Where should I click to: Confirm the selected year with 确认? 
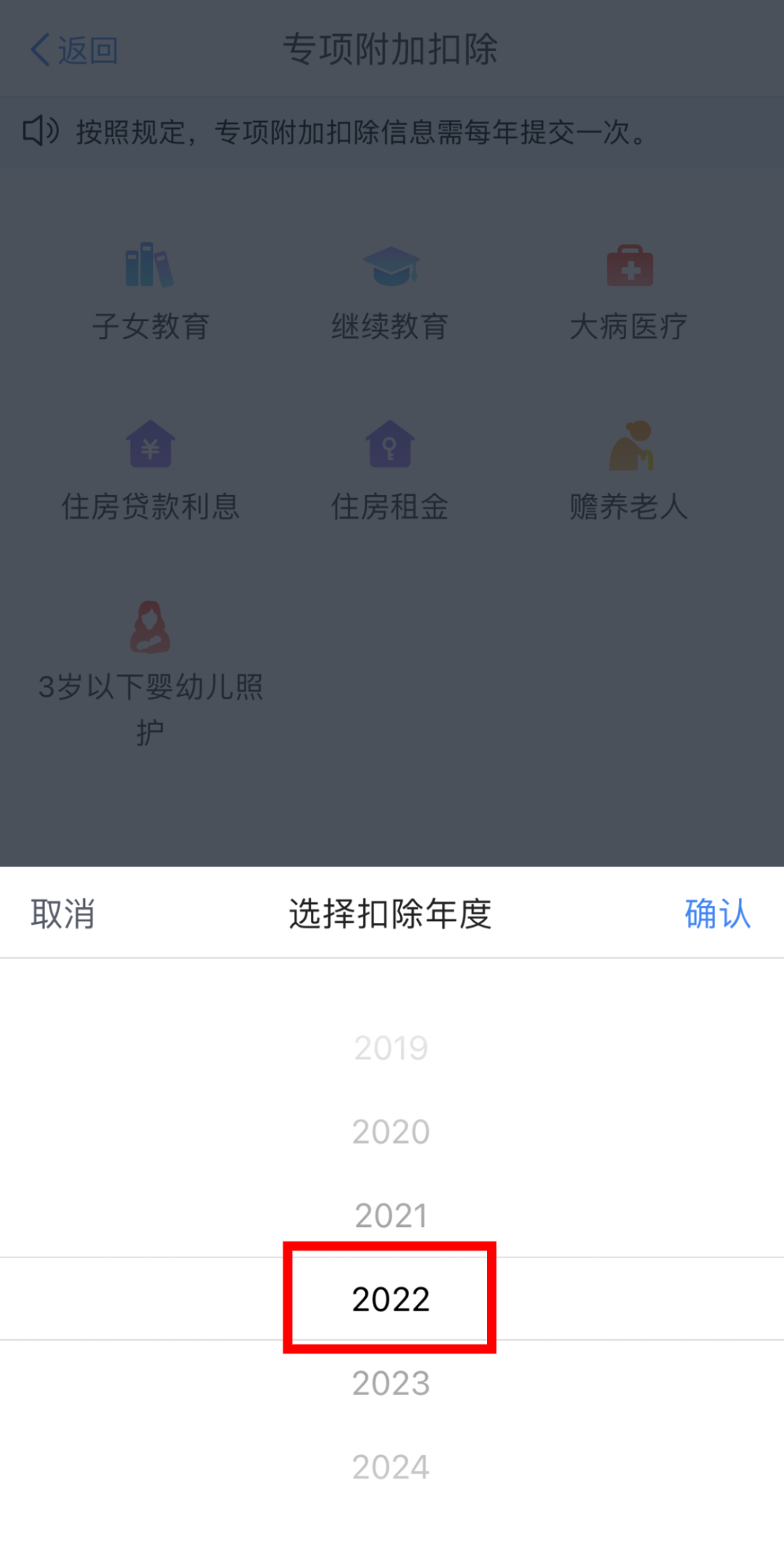tap(717, 913)
